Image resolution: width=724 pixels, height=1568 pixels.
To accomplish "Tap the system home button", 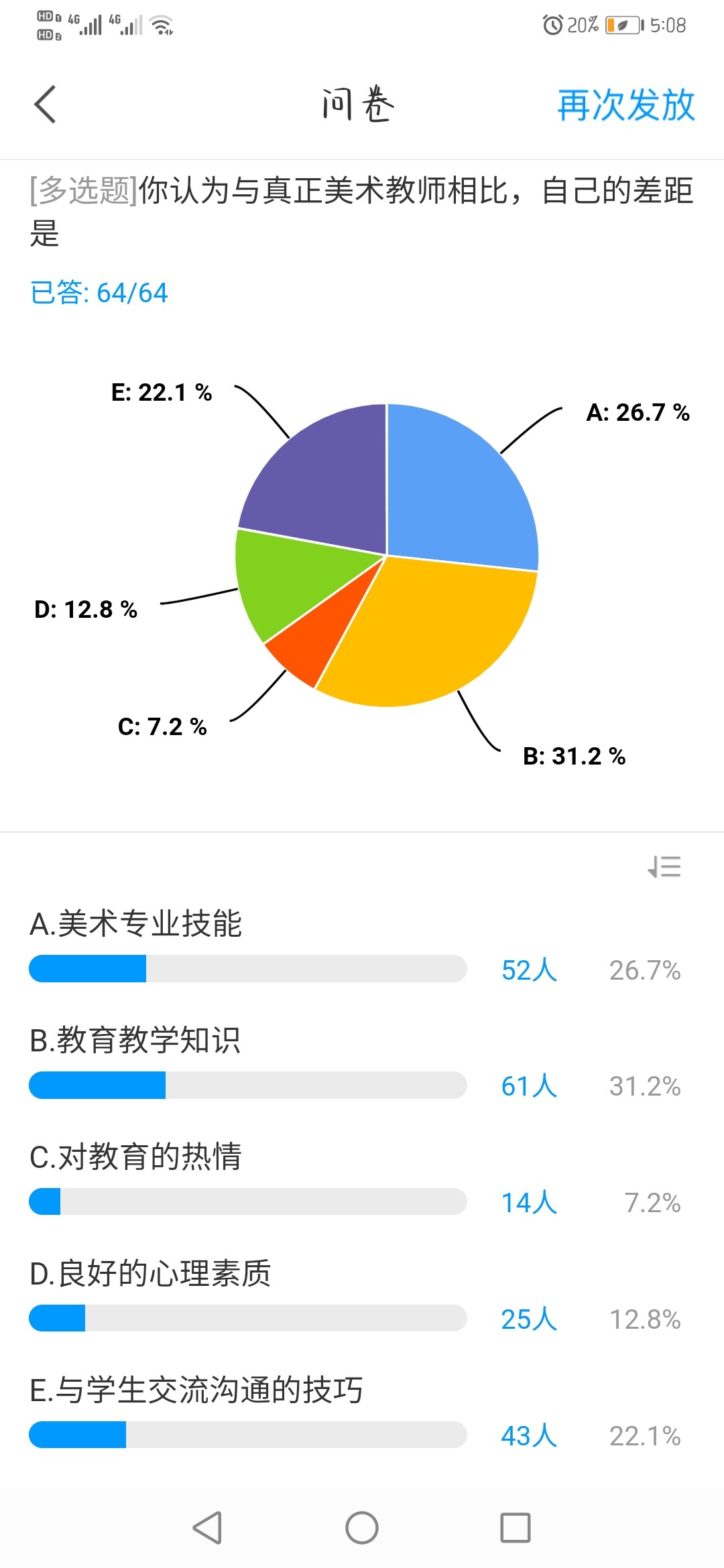I will pos(362,1528).
